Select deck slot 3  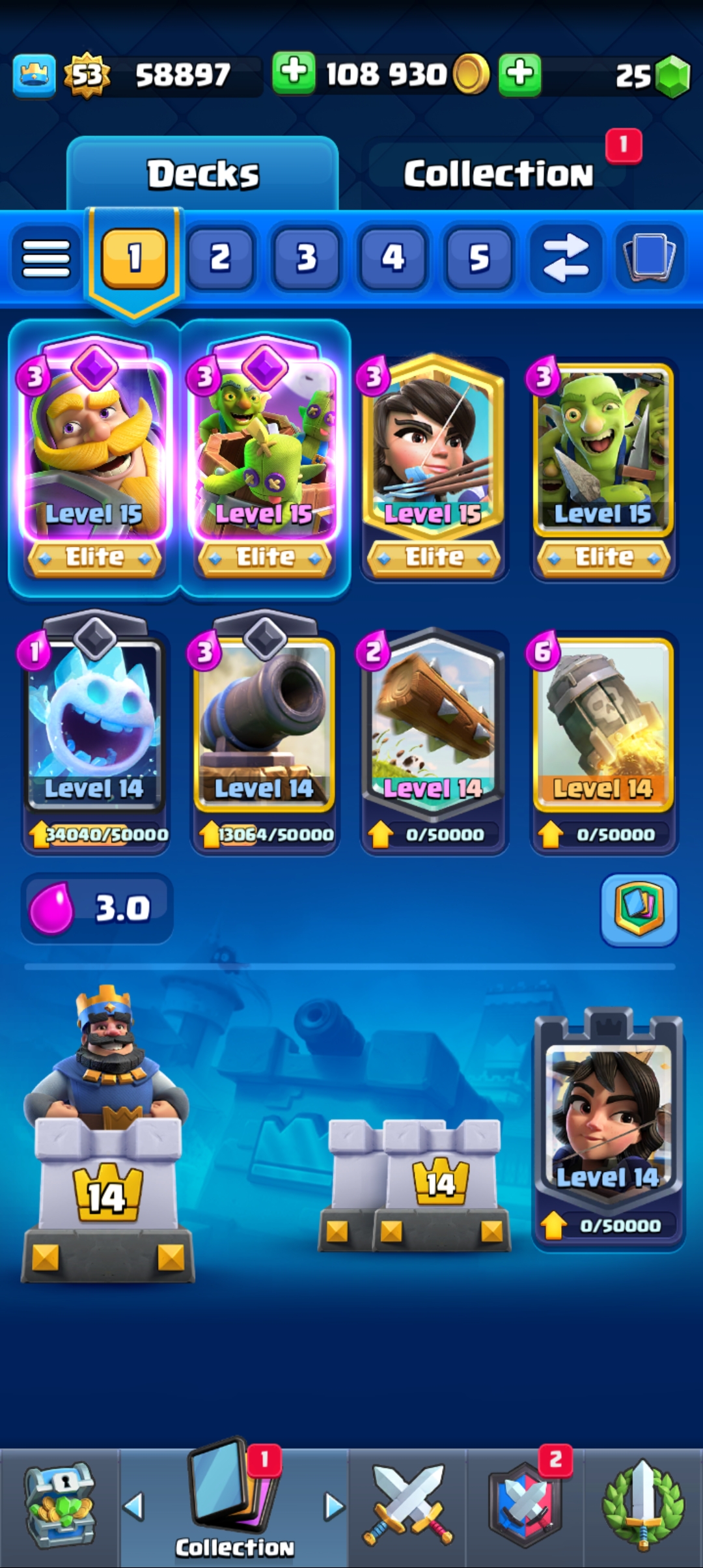[307, 259]
